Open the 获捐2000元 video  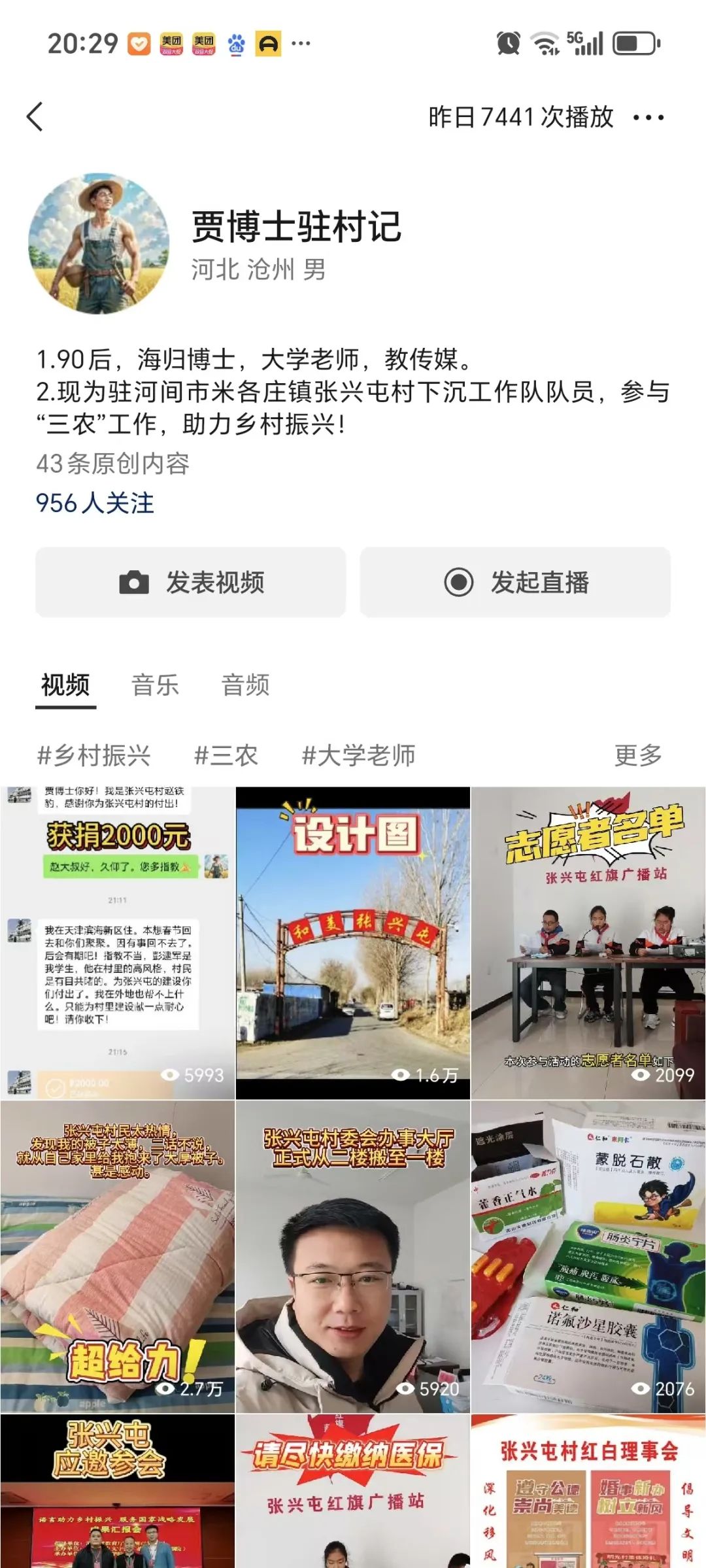tap(118, 942)
